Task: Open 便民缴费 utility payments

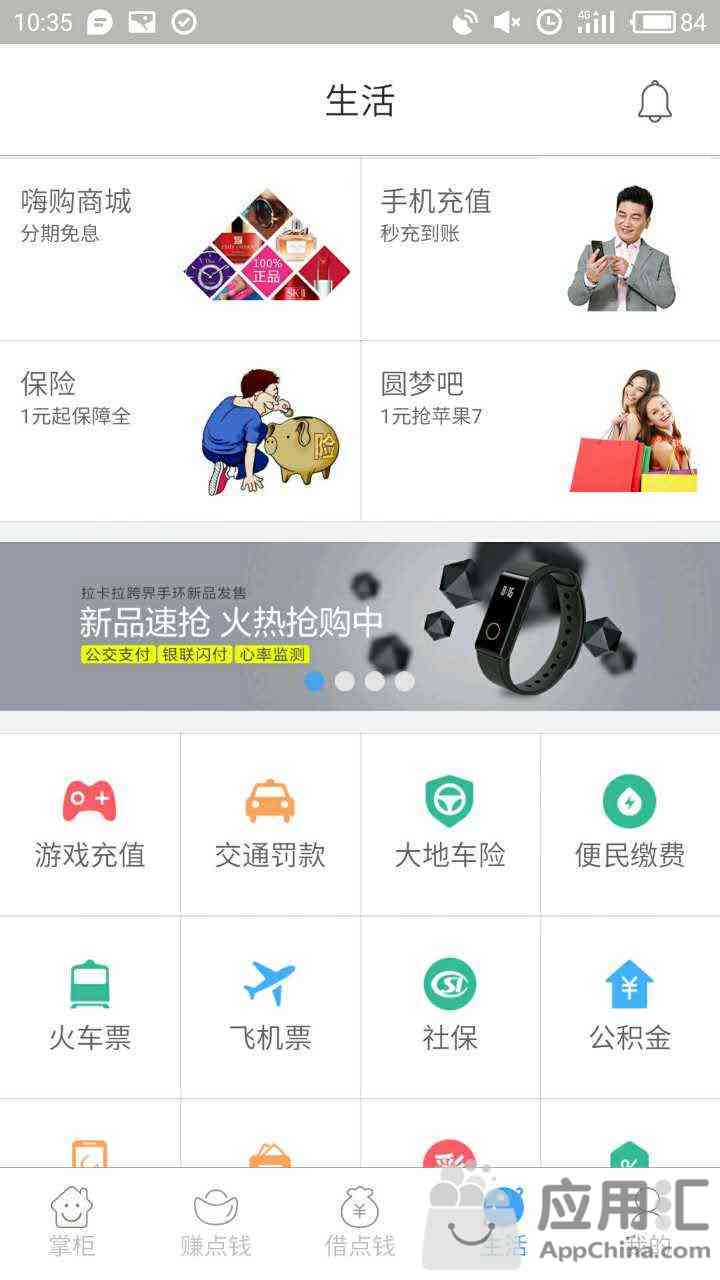Action: (x=630, y=824)
